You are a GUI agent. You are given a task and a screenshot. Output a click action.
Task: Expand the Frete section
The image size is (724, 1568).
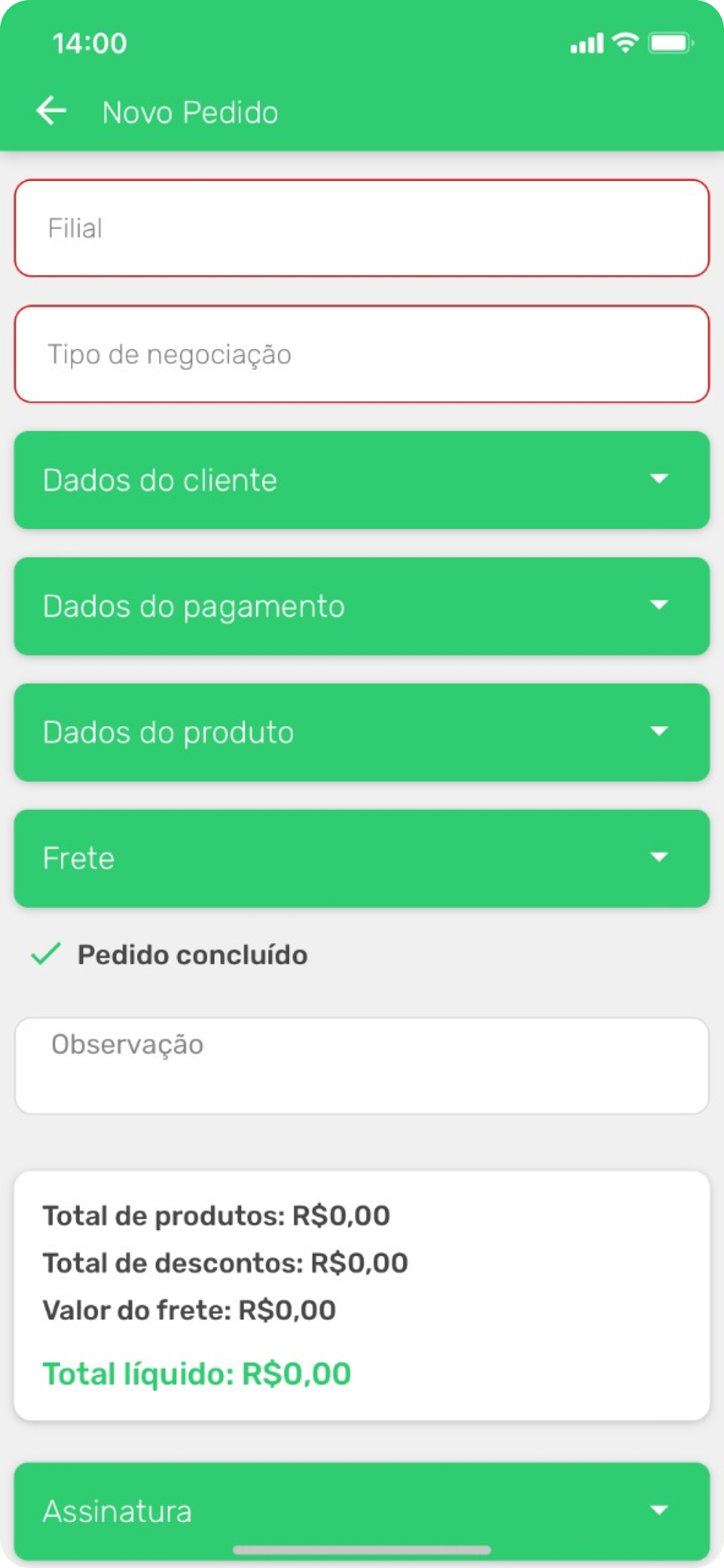pyautogui.click(x=362, y=858)
